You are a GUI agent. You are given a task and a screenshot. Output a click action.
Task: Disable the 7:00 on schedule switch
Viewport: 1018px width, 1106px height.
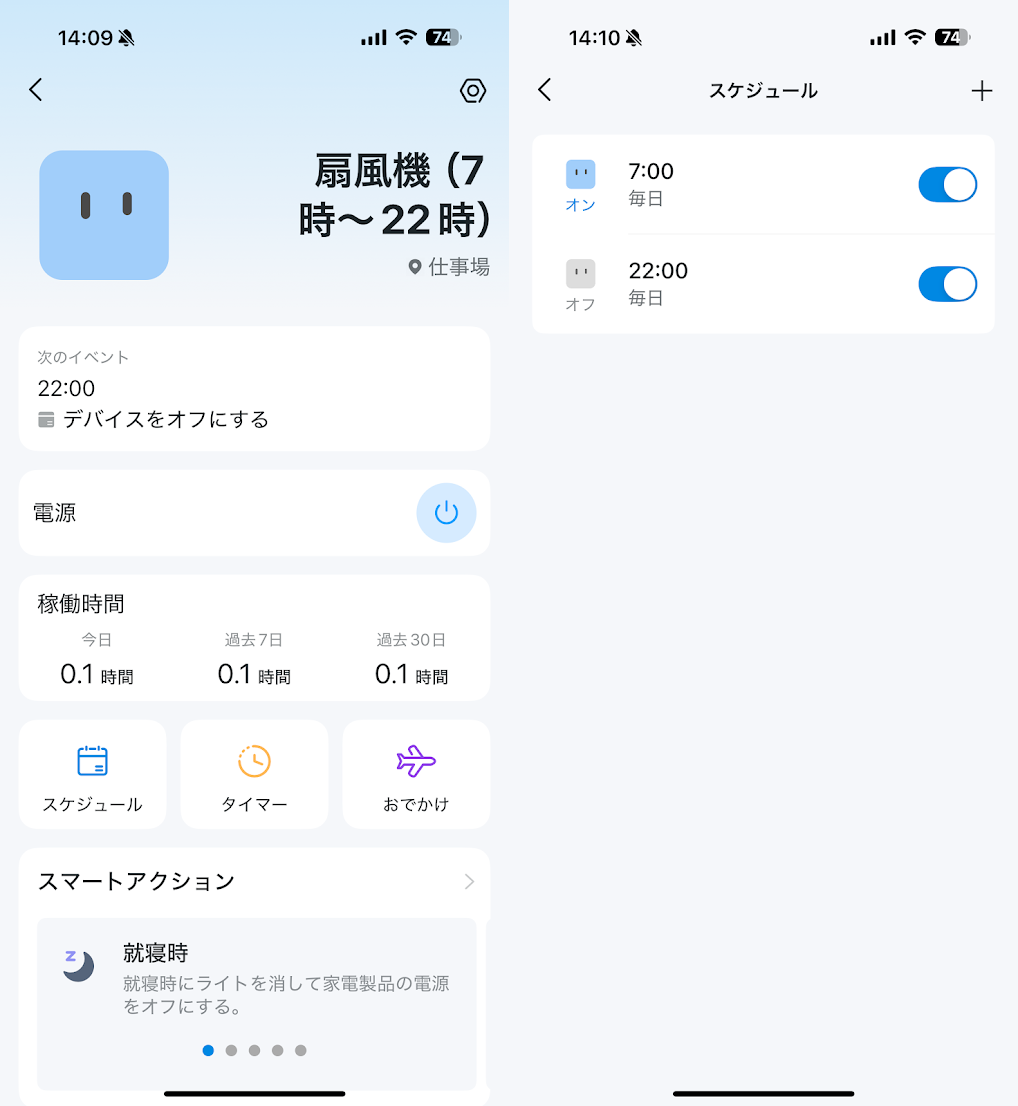click(x=946, y=185)
